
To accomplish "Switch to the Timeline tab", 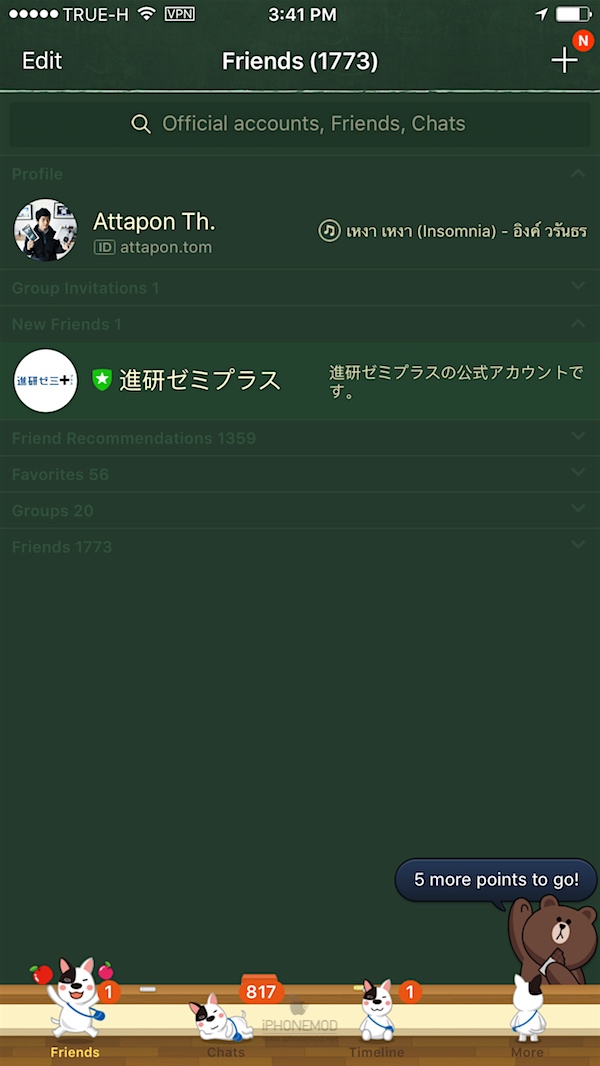I will (x=377, y=1020).
